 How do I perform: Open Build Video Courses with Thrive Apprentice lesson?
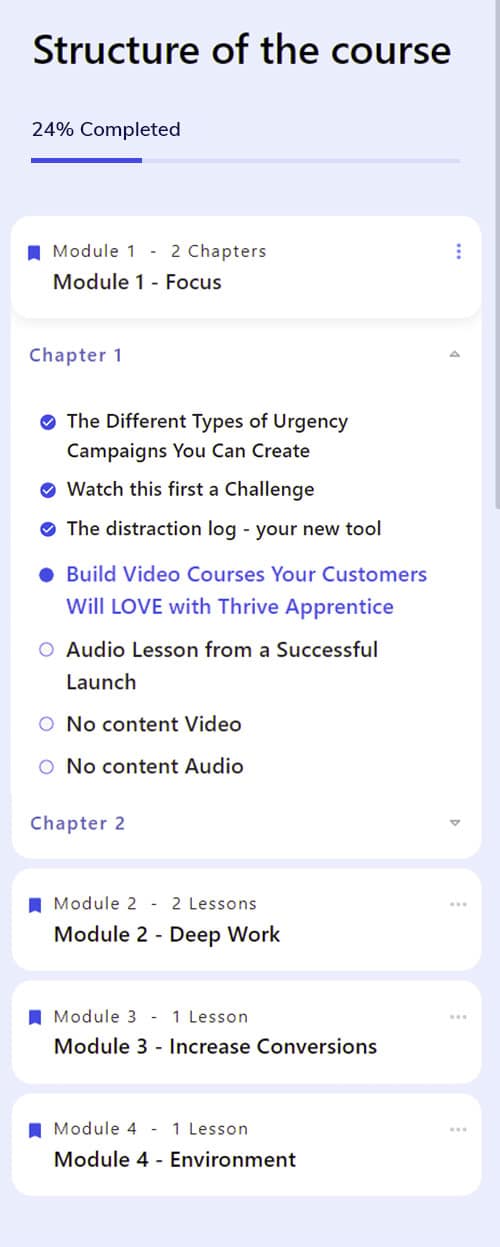[246, 590]
